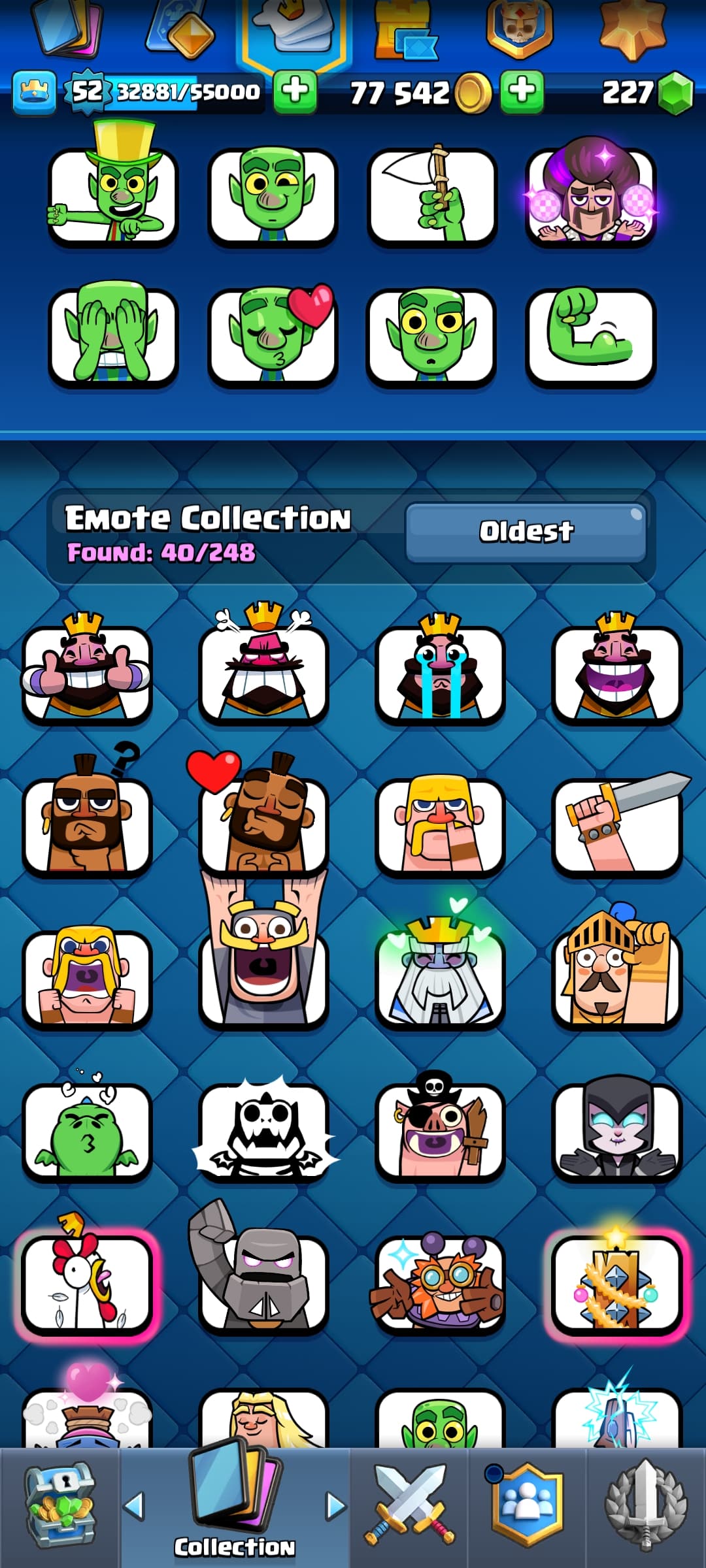Select the hog rider with question mark emote
The width and height of the screenshot is (706, 1568).
[x=87, y=825]
